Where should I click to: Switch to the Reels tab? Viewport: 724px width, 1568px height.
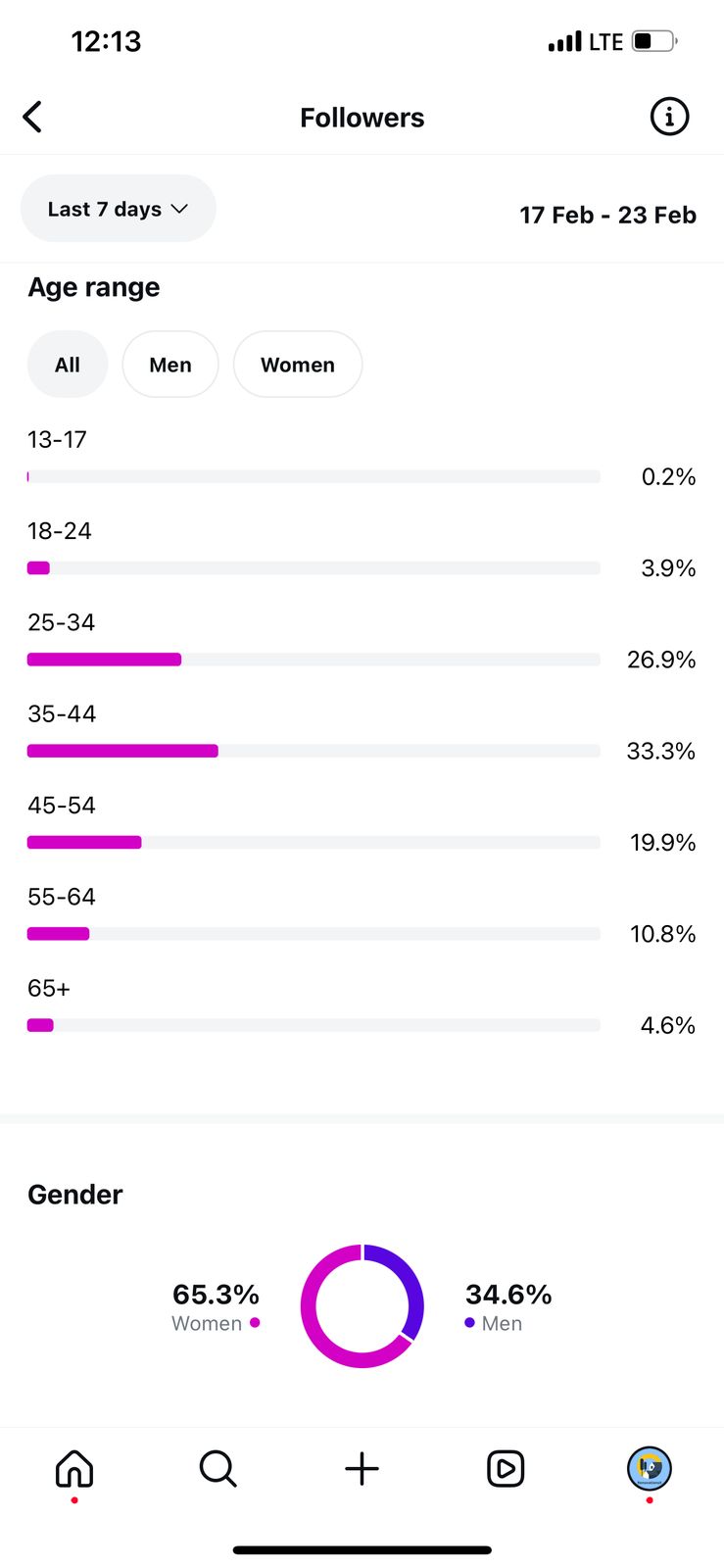point(506,1468)
